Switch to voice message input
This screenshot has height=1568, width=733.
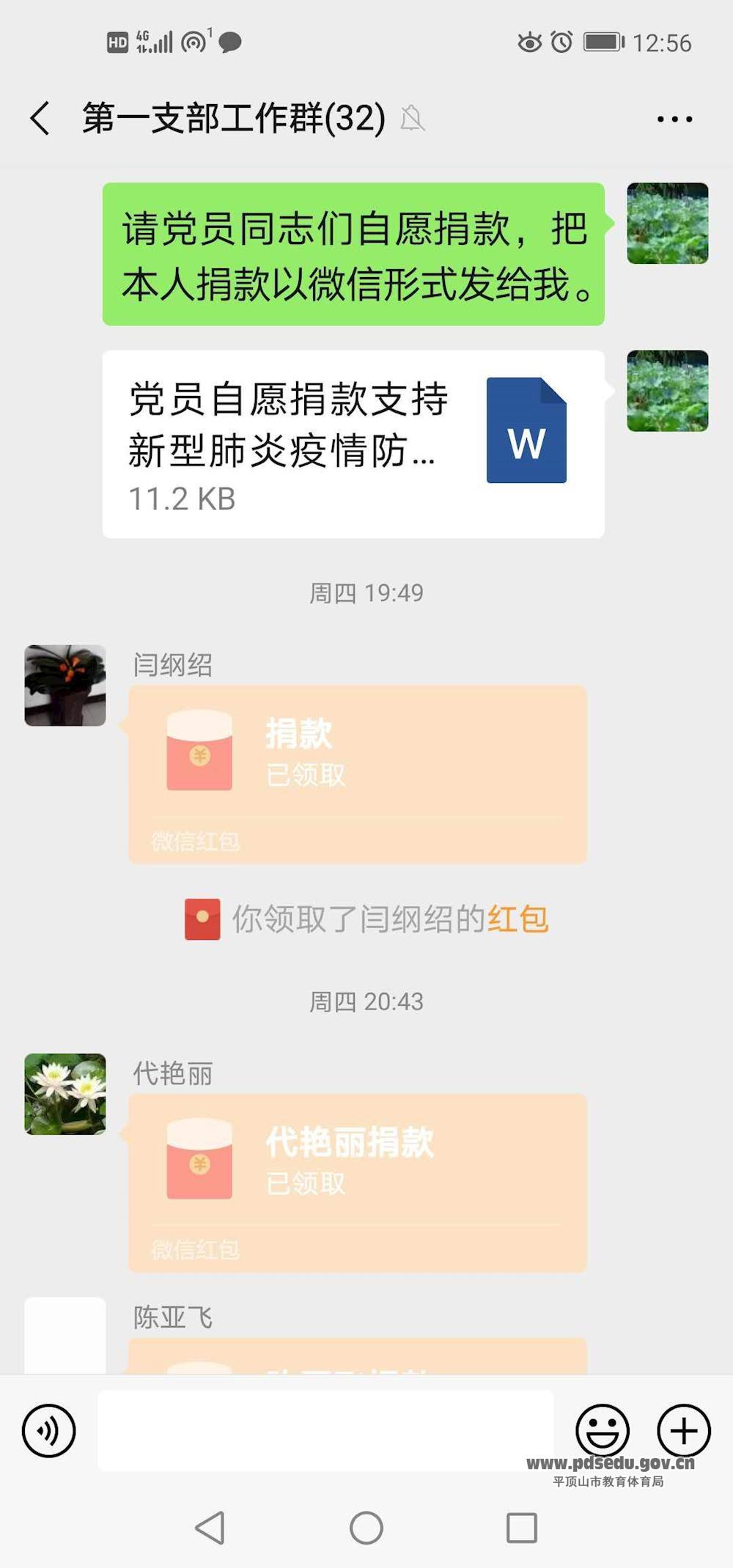[49, 1430]
